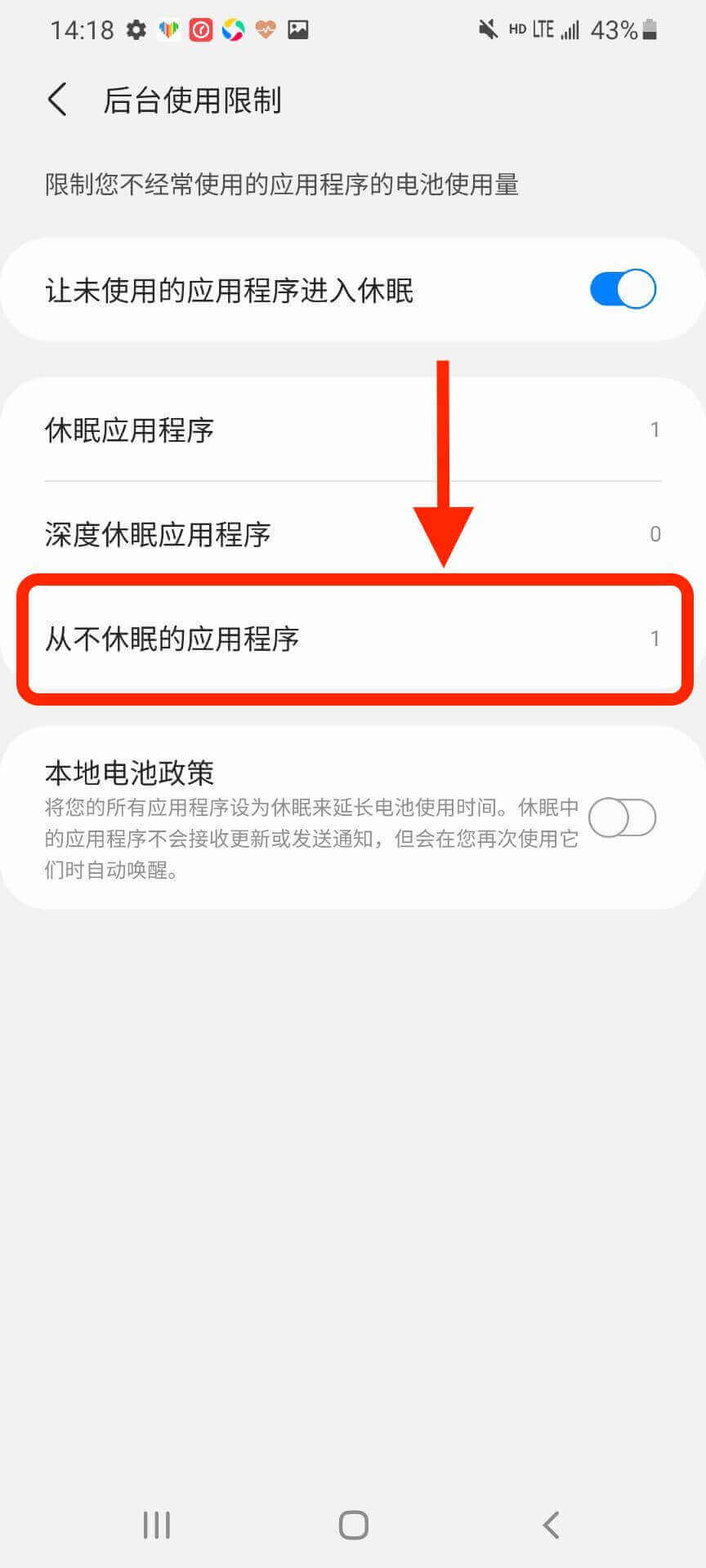Open 从不休眠的应用程序 list
This screenshot has height=1568, width=706.
tap(351, 639)
